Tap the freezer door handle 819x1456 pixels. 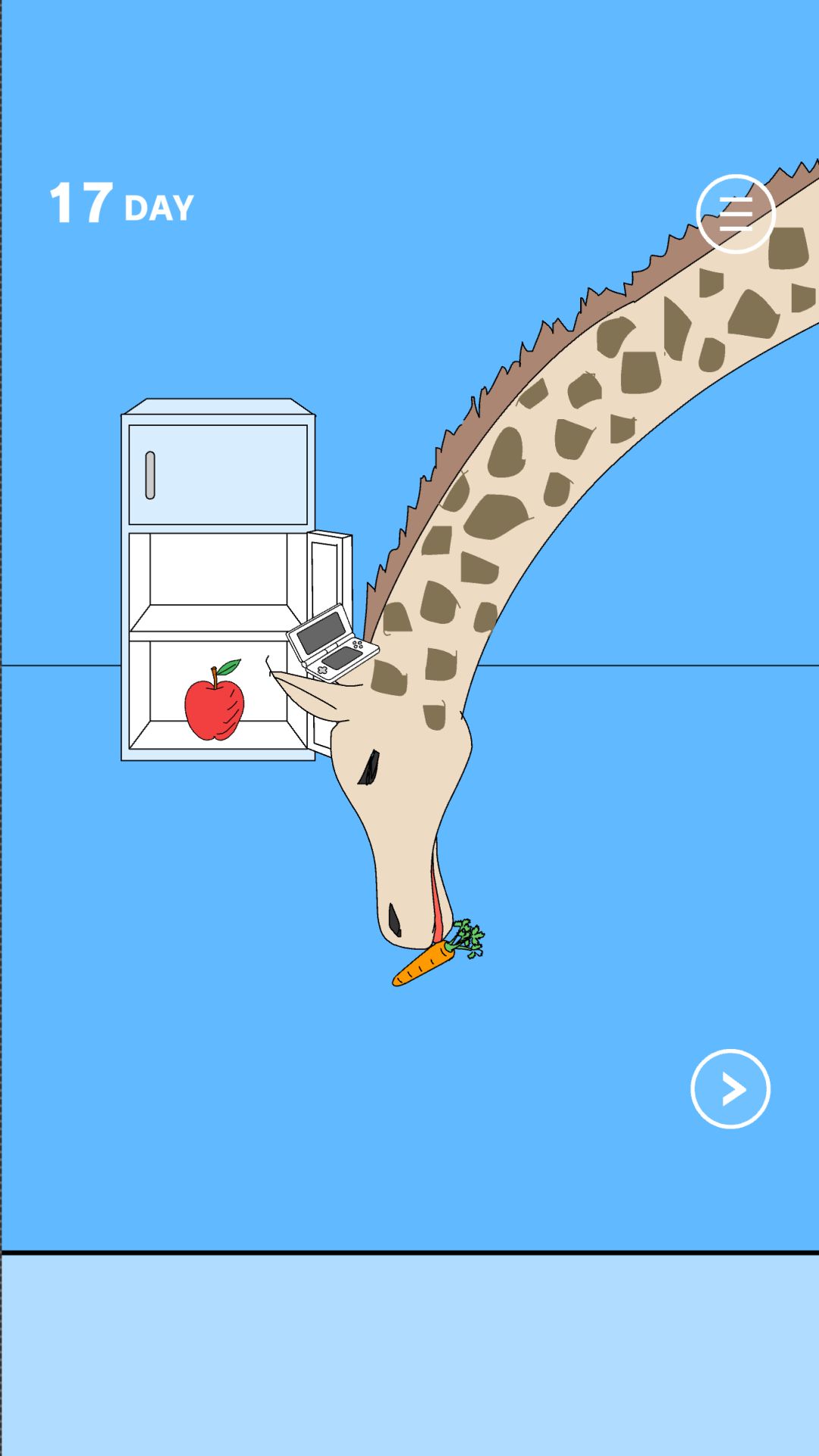click(149, 476)
